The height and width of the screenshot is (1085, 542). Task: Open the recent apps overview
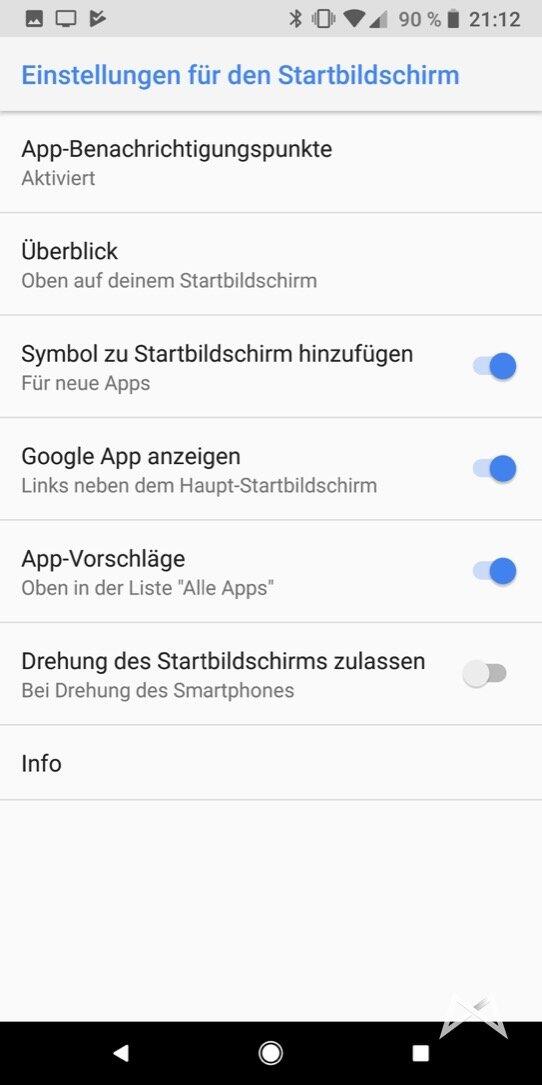pyautogui.click(x=420, y=1053)
